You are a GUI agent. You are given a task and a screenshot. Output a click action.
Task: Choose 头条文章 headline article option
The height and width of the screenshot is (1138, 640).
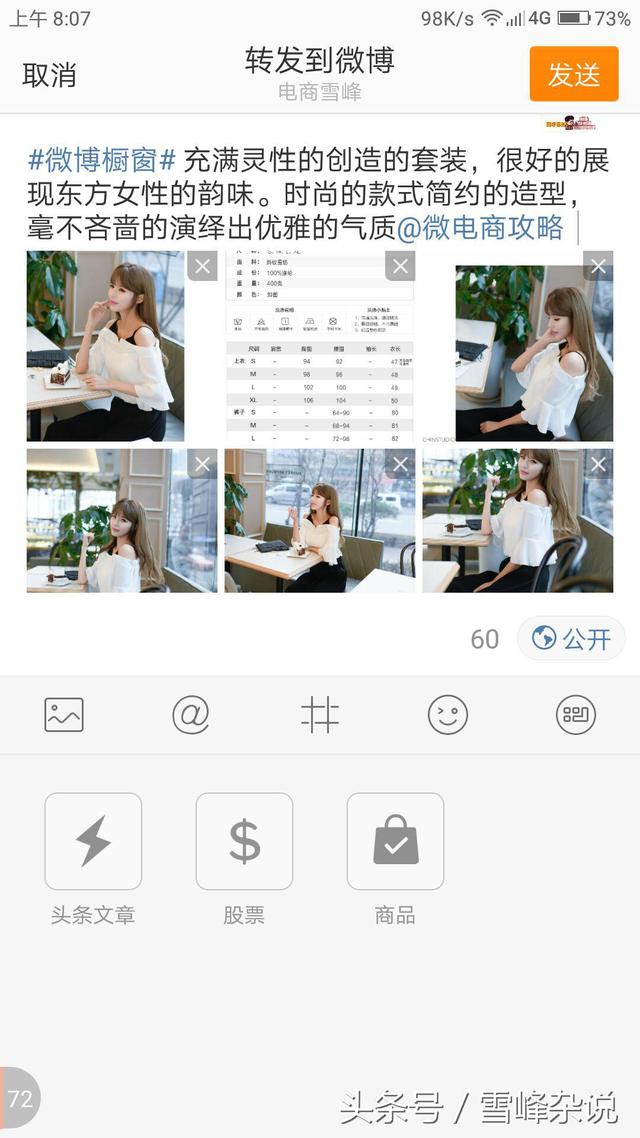93,842
